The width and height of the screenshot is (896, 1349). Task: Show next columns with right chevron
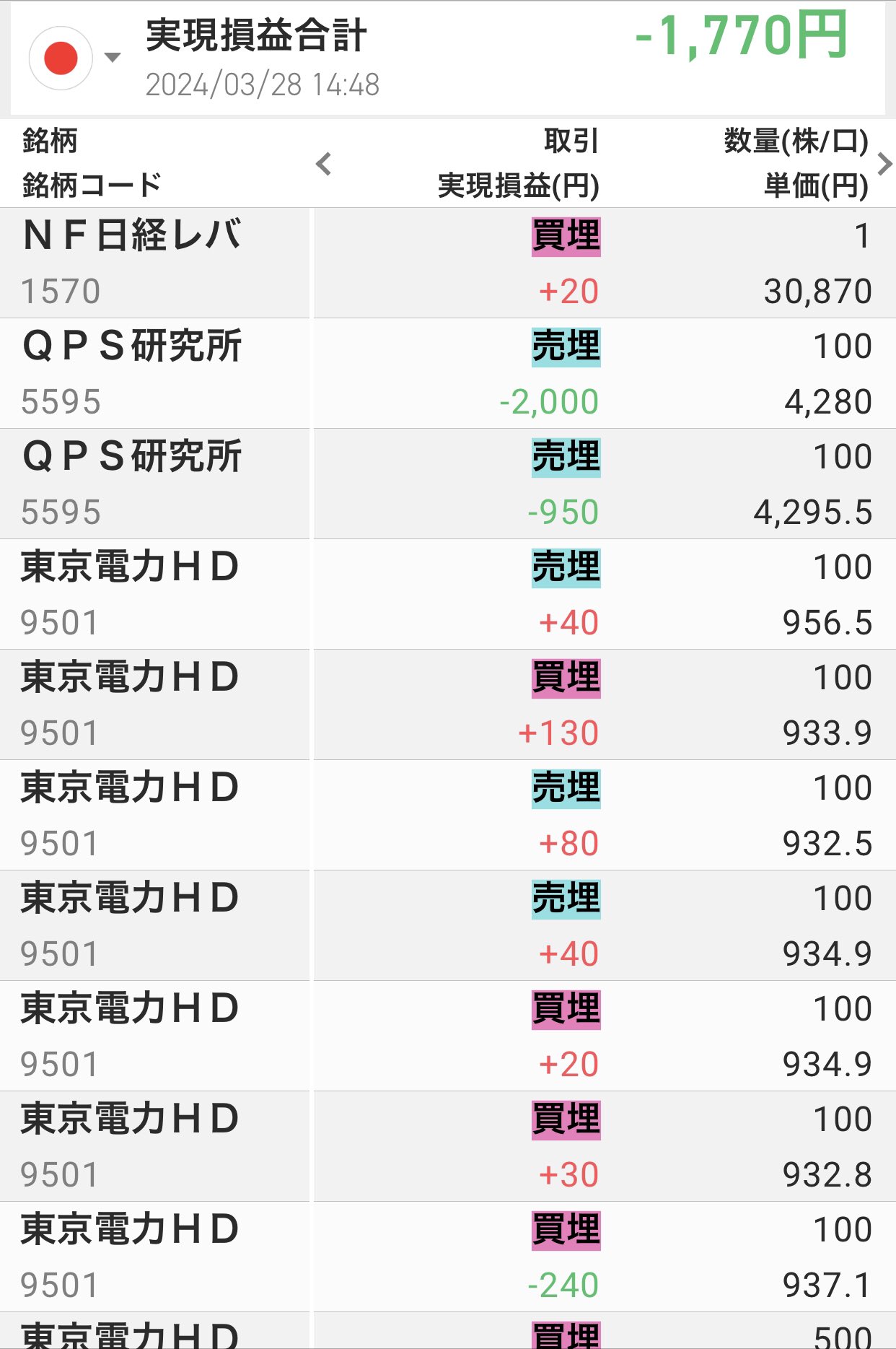click(x=884, y=164)
